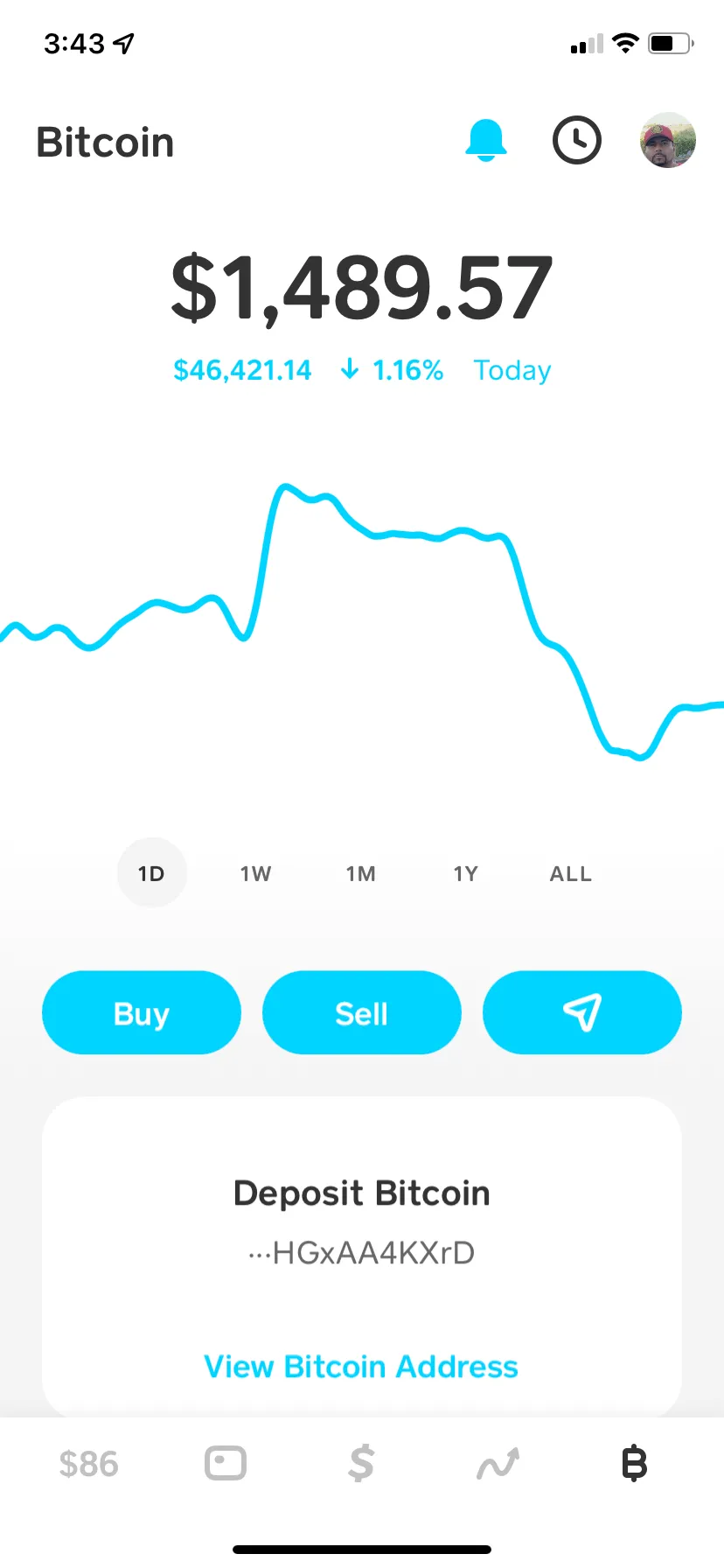This screenshot has height=1568, width=724.
Task: Open View Bitcoin Address link
Action: [361, 1367]
